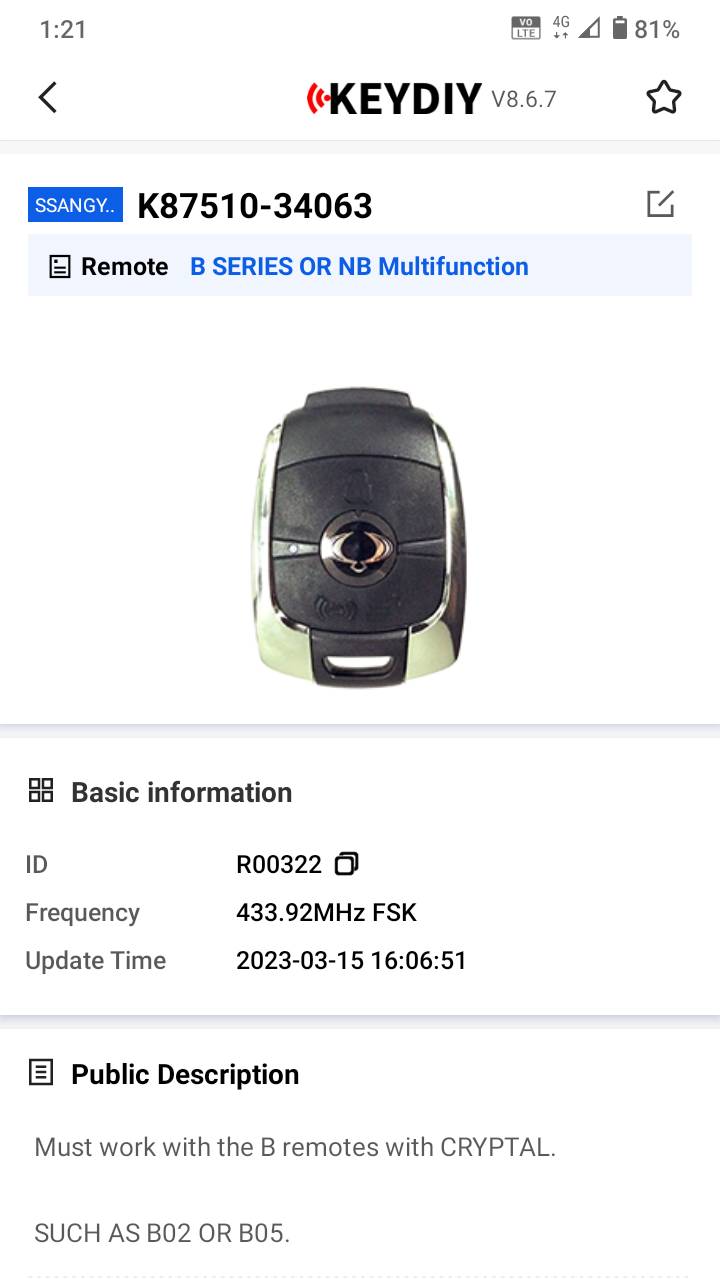The height and width of the screenshot is (1279, 720).
Task: Go back using the top-left arrow
Action: 47,97
